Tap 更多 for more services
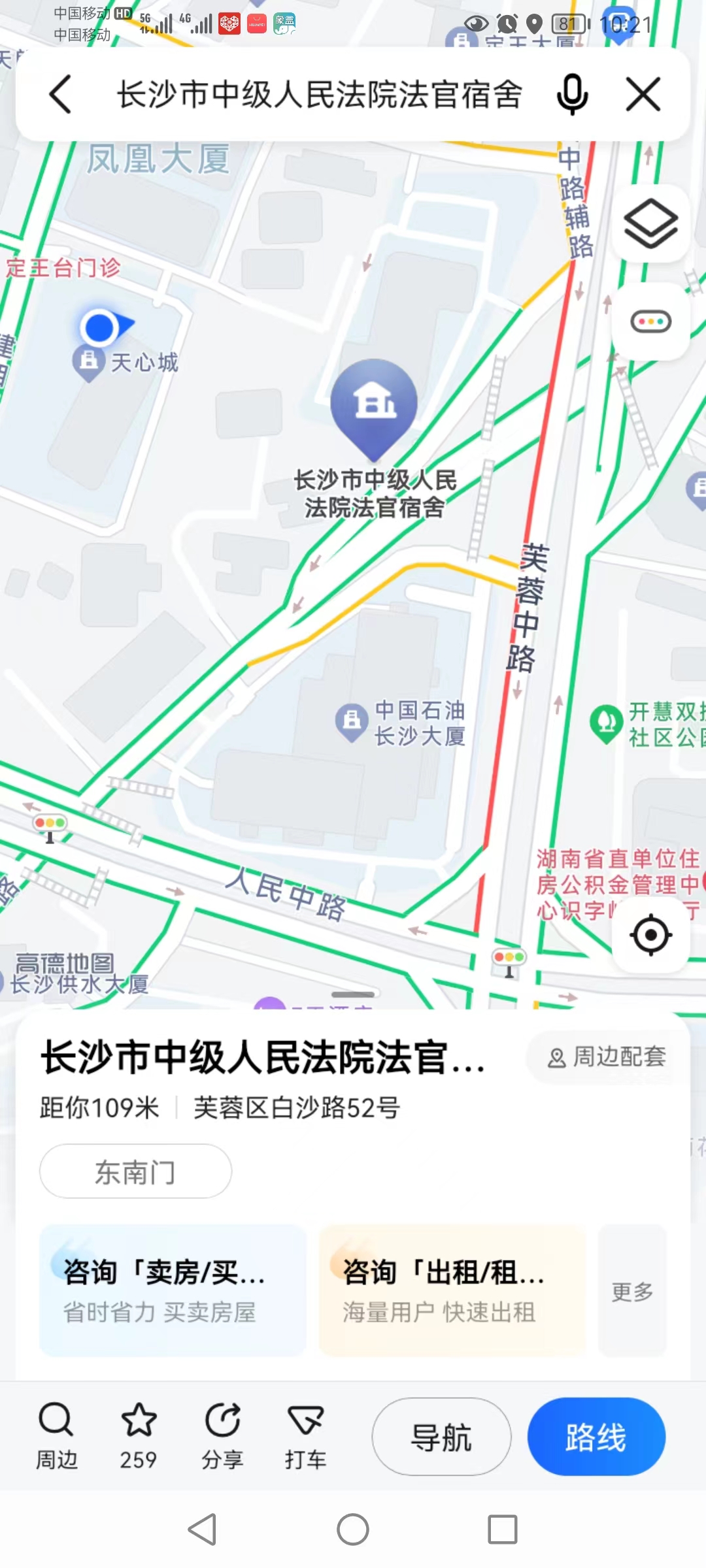Viewport: 706px width, 1568px height. point(632,1291)
